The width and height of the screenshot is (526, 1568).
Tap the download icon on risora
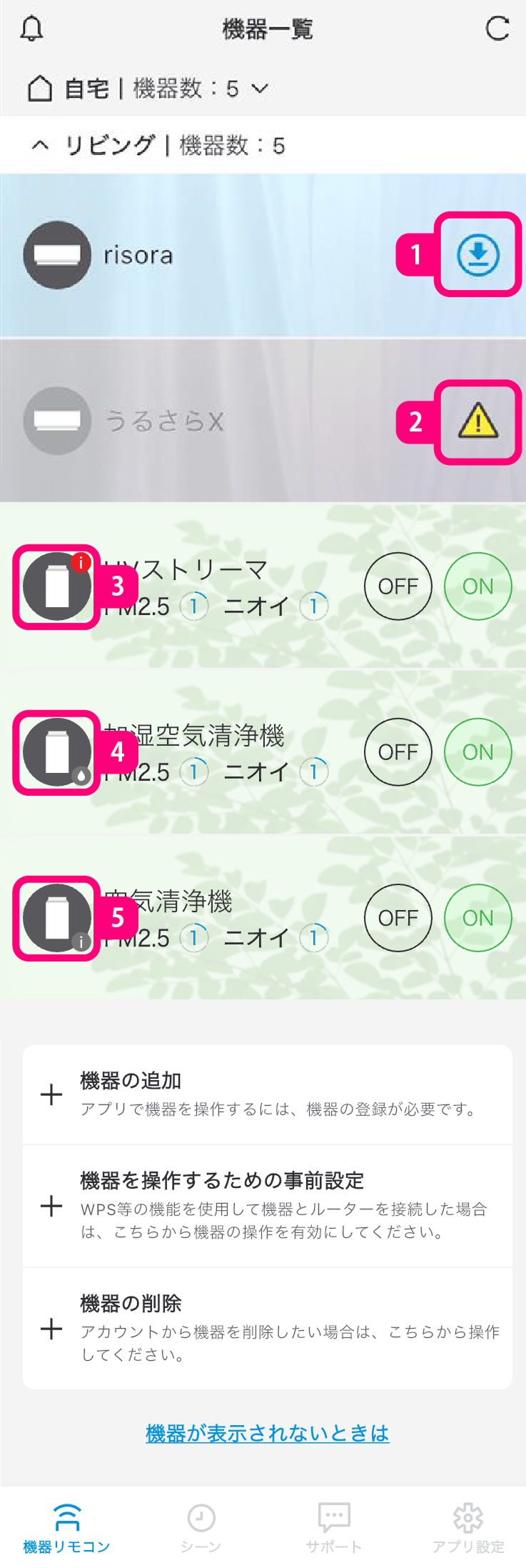pyautogui.click(x=477, y=254)
